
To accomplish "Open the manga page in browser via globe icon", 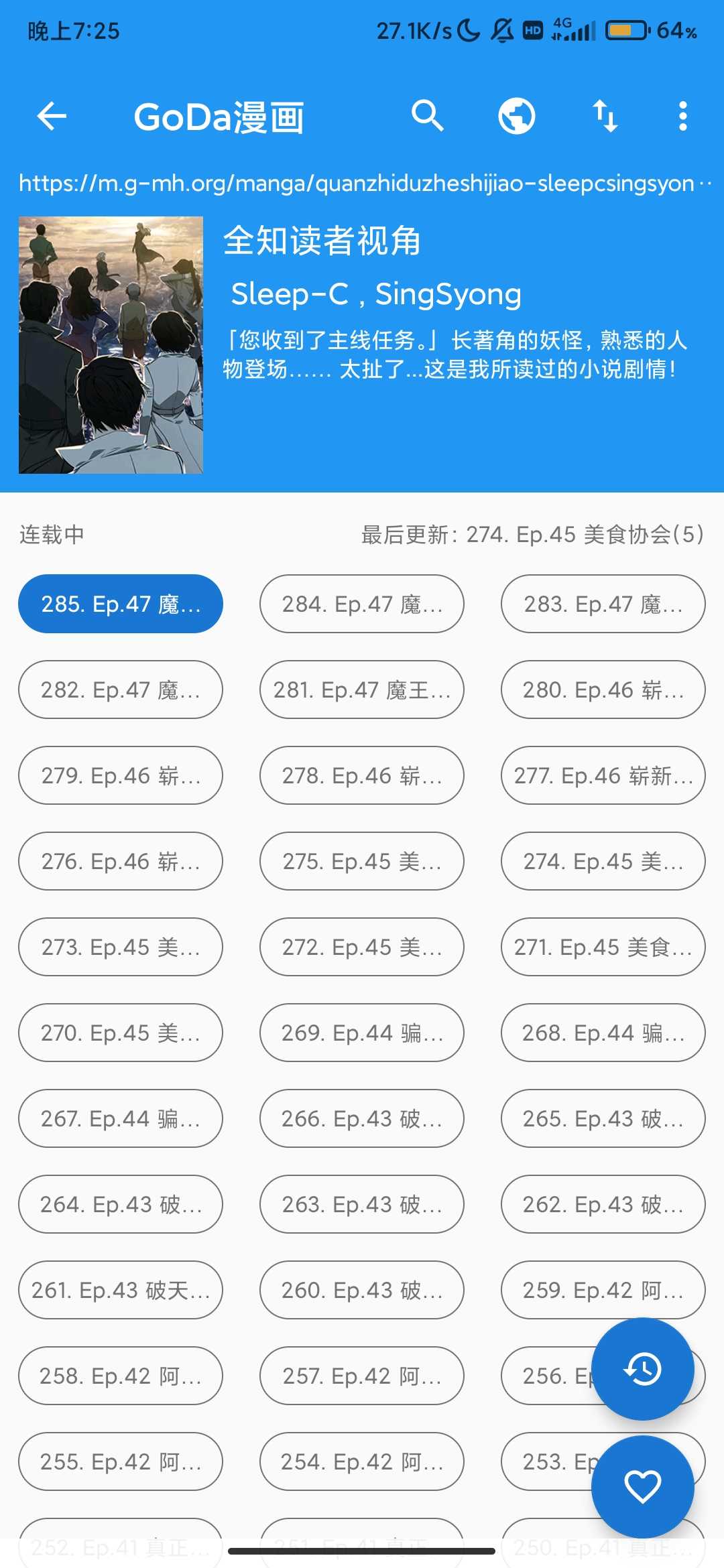I will point(516,117).
